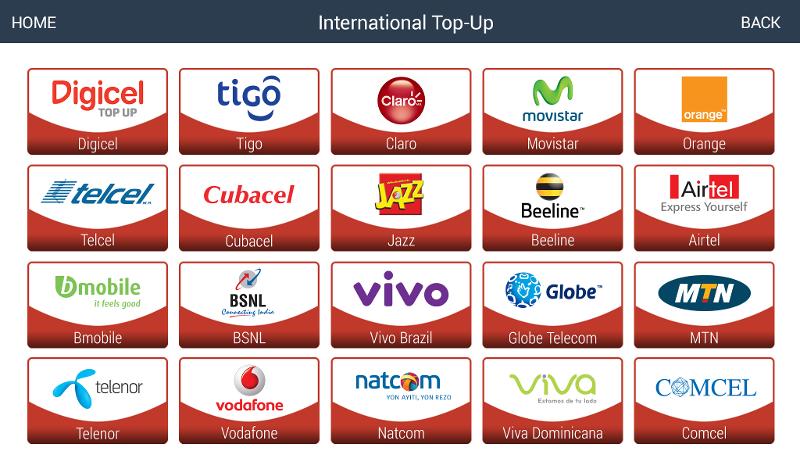Screen dimensions: 800x469
Task: Pick MTN as the carrier
Action: (x=704, y=305)
